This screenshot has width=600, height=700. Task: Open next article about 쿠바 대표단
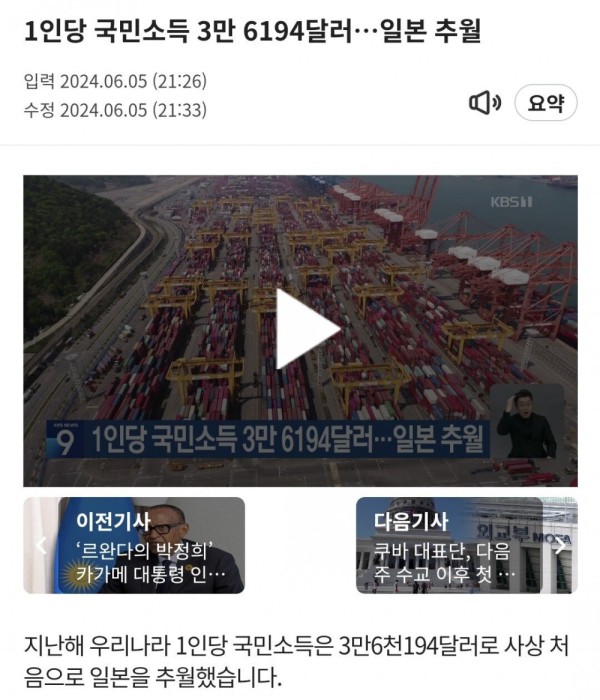coord(466,546)
